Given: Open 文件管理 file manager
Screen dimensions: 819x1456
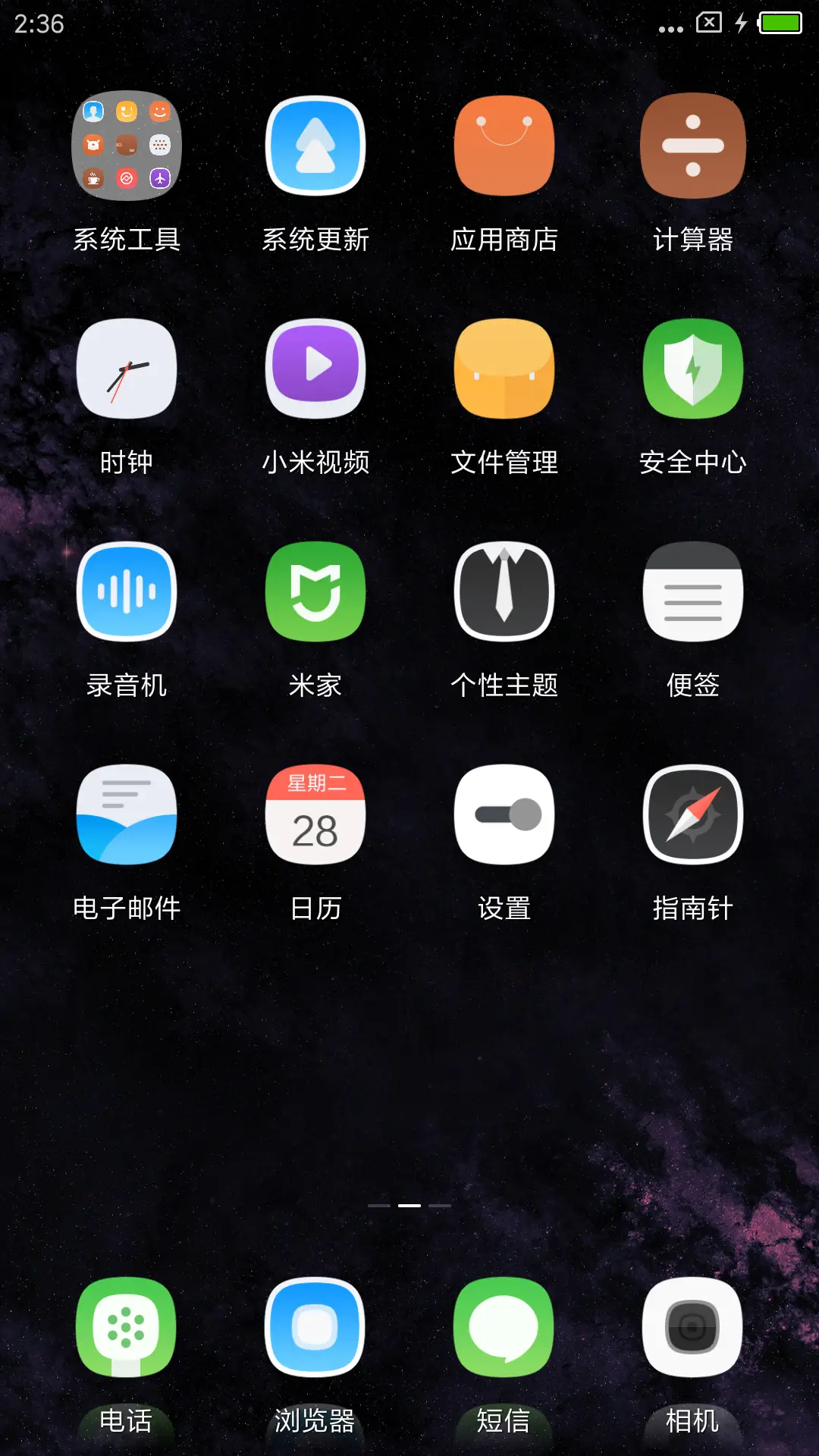Looking at the screenshot, I should click(504, 368).
